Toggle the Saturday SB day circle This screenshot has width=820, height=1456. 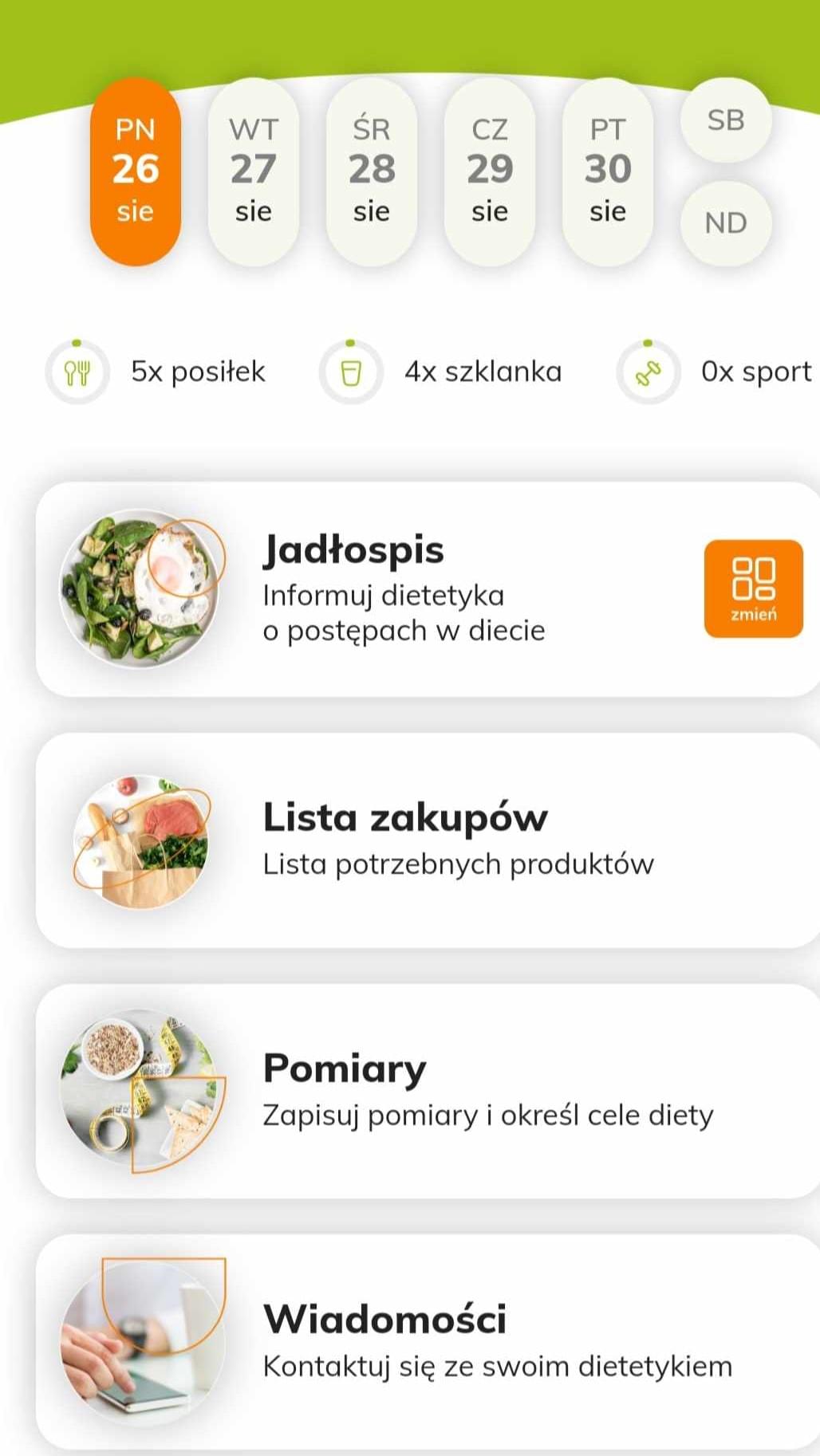click(x=725, y=120)
